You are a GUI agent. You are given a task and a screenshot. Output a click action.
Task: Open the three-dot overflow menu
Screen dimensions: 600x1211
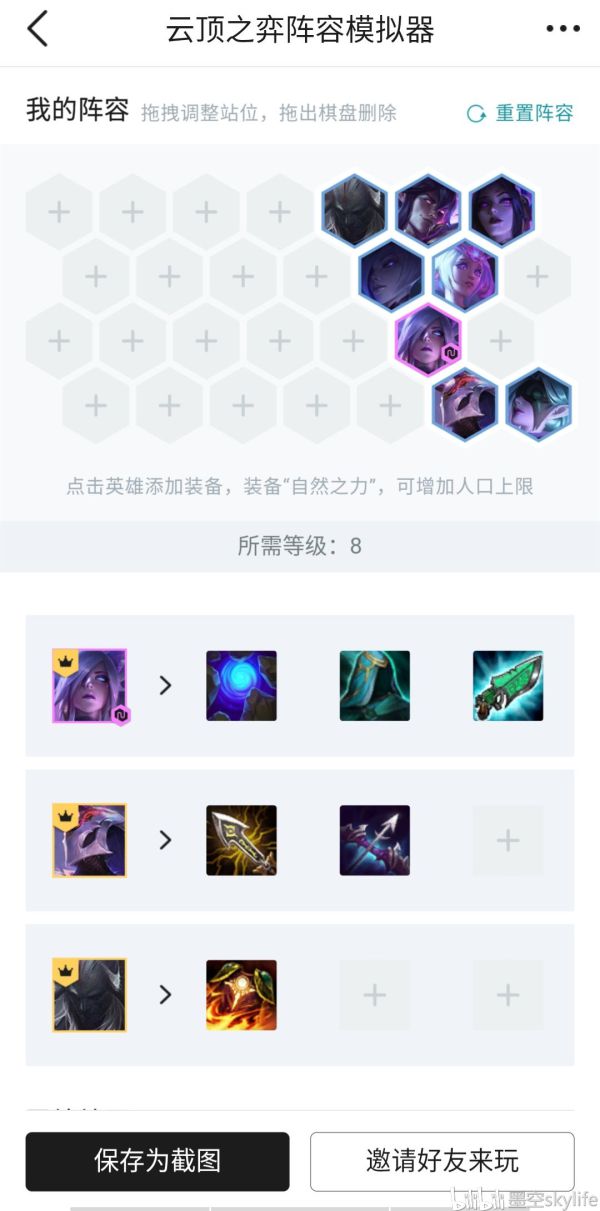pos(563,29)
